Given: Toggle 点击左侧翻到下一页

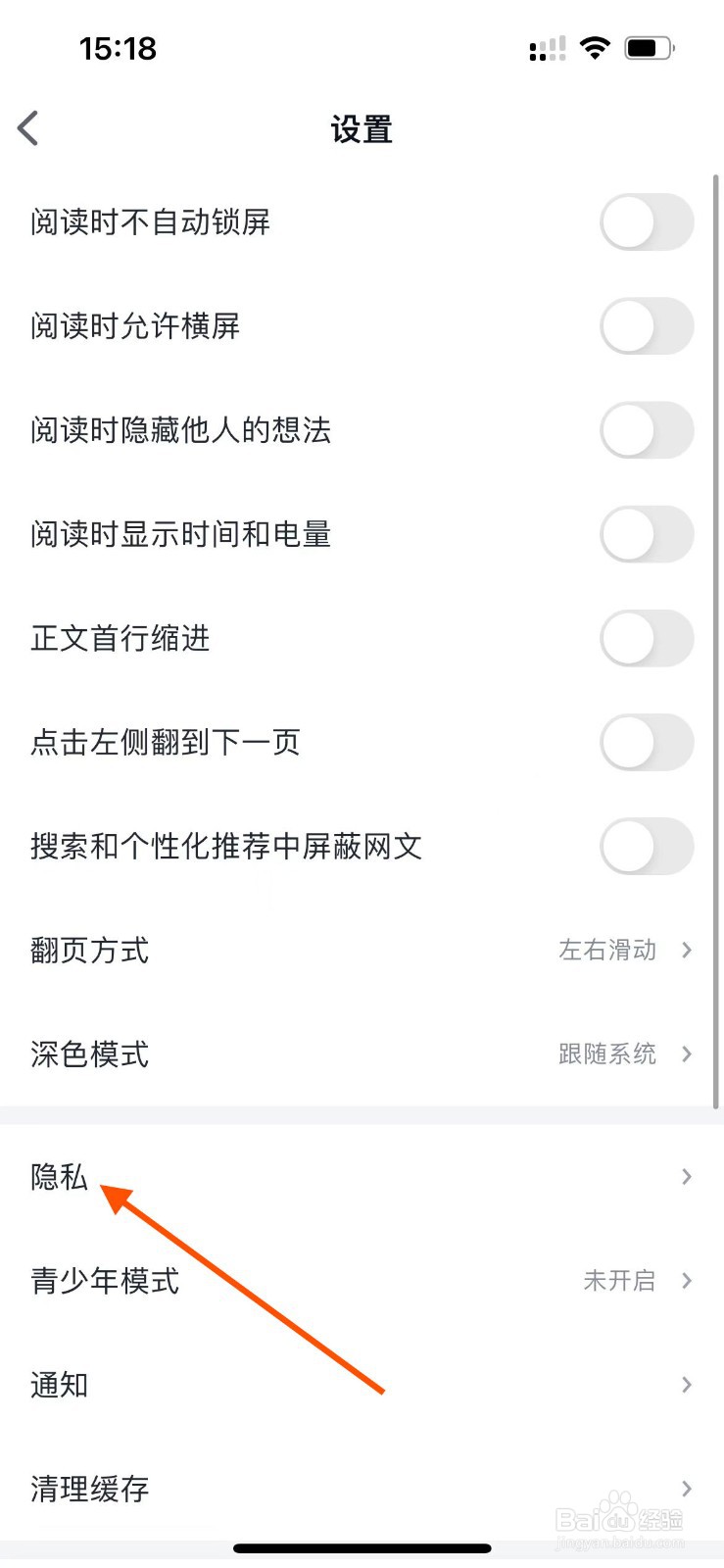Looking at the screenshot, I should (x=647, y=742).
